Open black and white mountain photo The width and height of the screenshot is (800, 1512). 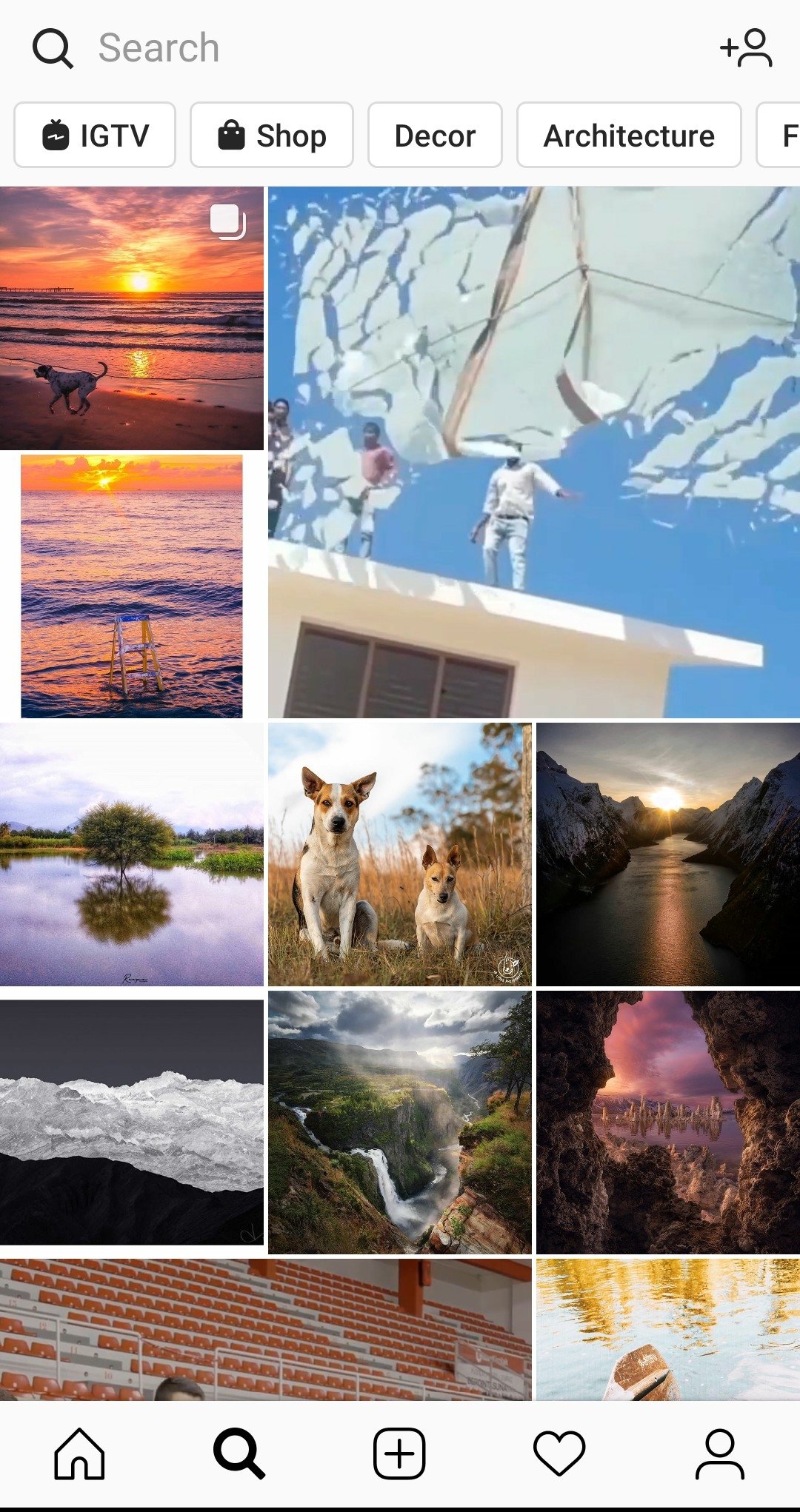click(x=132, y=1123)
